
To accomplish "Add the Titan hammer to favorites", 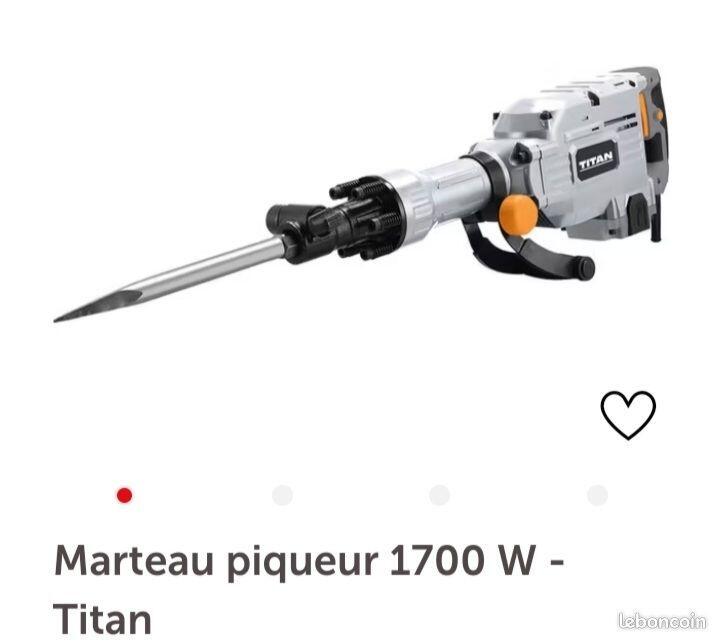I will click(x=627, y=414).
